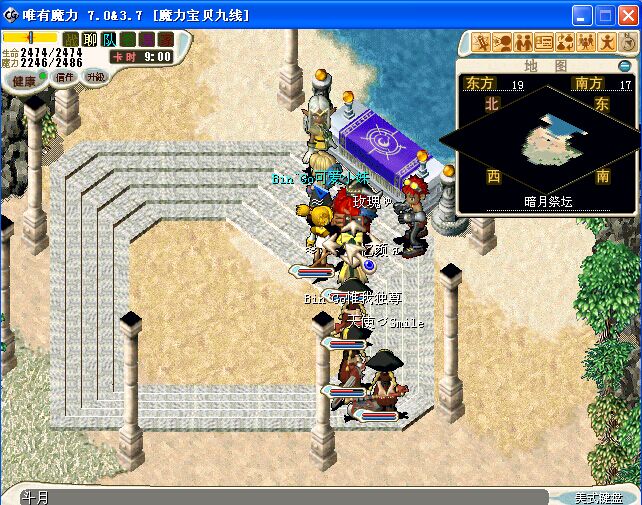This screenshot has height=505, width=642.
Task: Open the character action pose icon
Action: [x=607, y=42]
